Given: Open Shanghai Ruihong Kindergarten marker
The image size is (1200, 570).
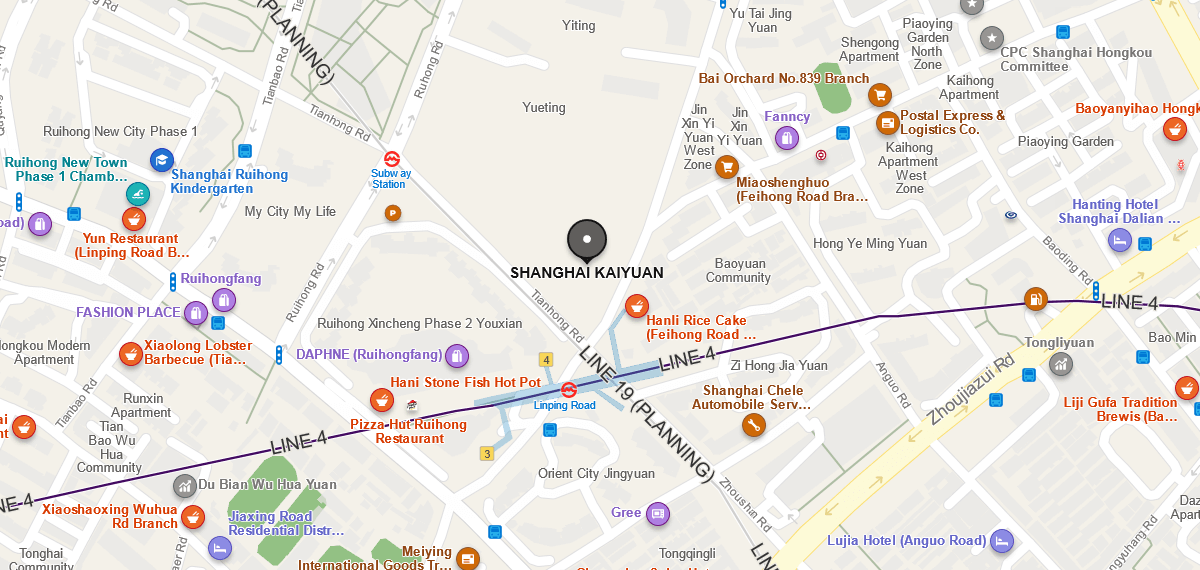Looking at the screenshot, I should [x=161, y=160].
